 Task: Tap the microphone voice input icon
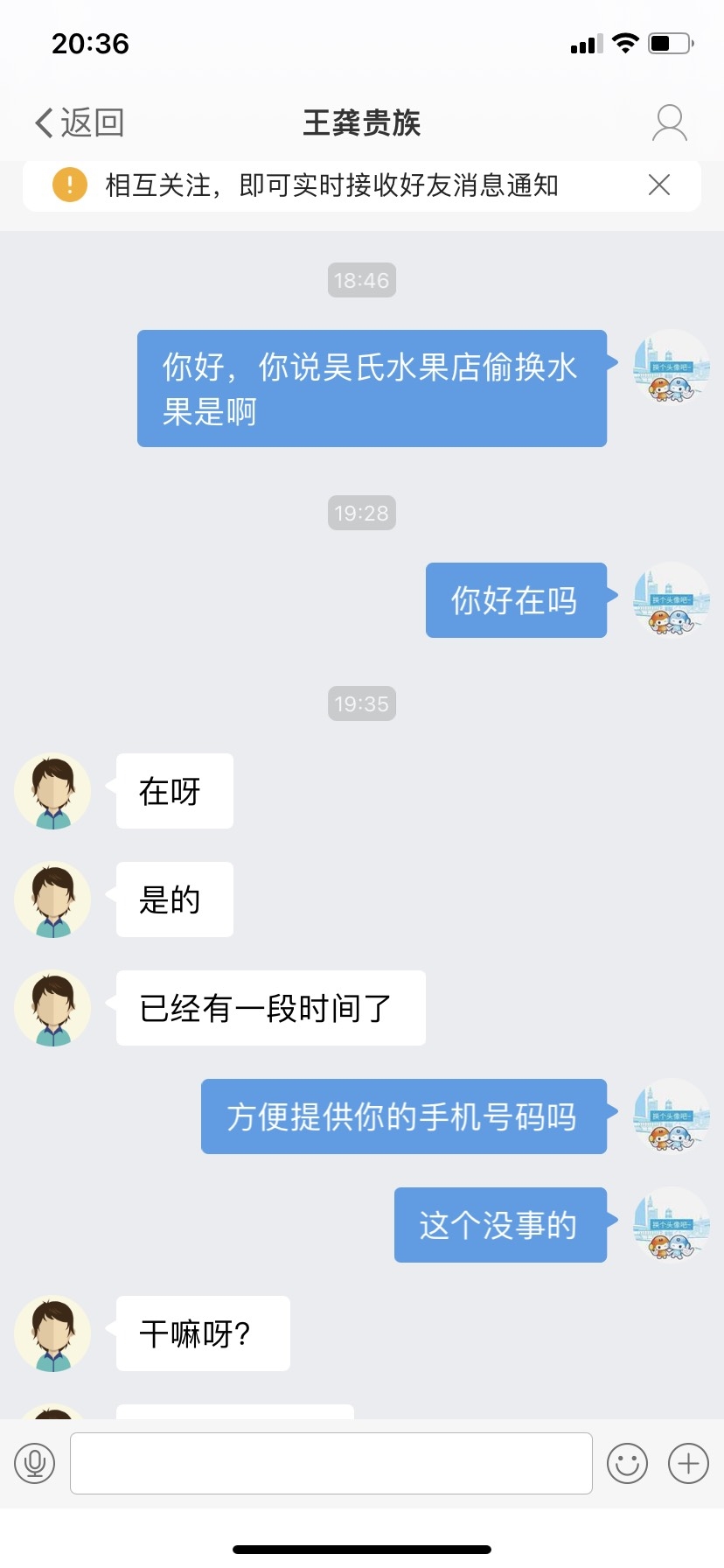(x=35, y=1463)
